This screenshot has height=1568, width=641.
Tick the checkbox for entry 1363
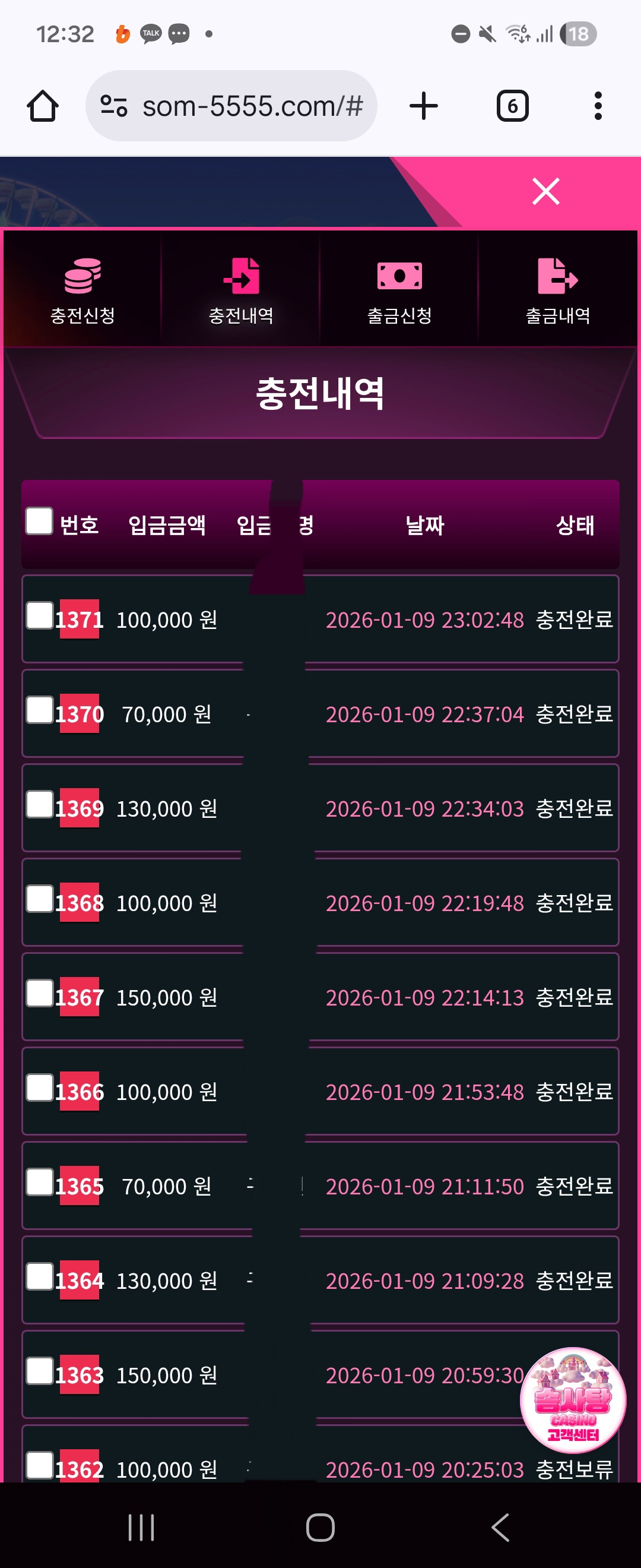coord(40,1370)
